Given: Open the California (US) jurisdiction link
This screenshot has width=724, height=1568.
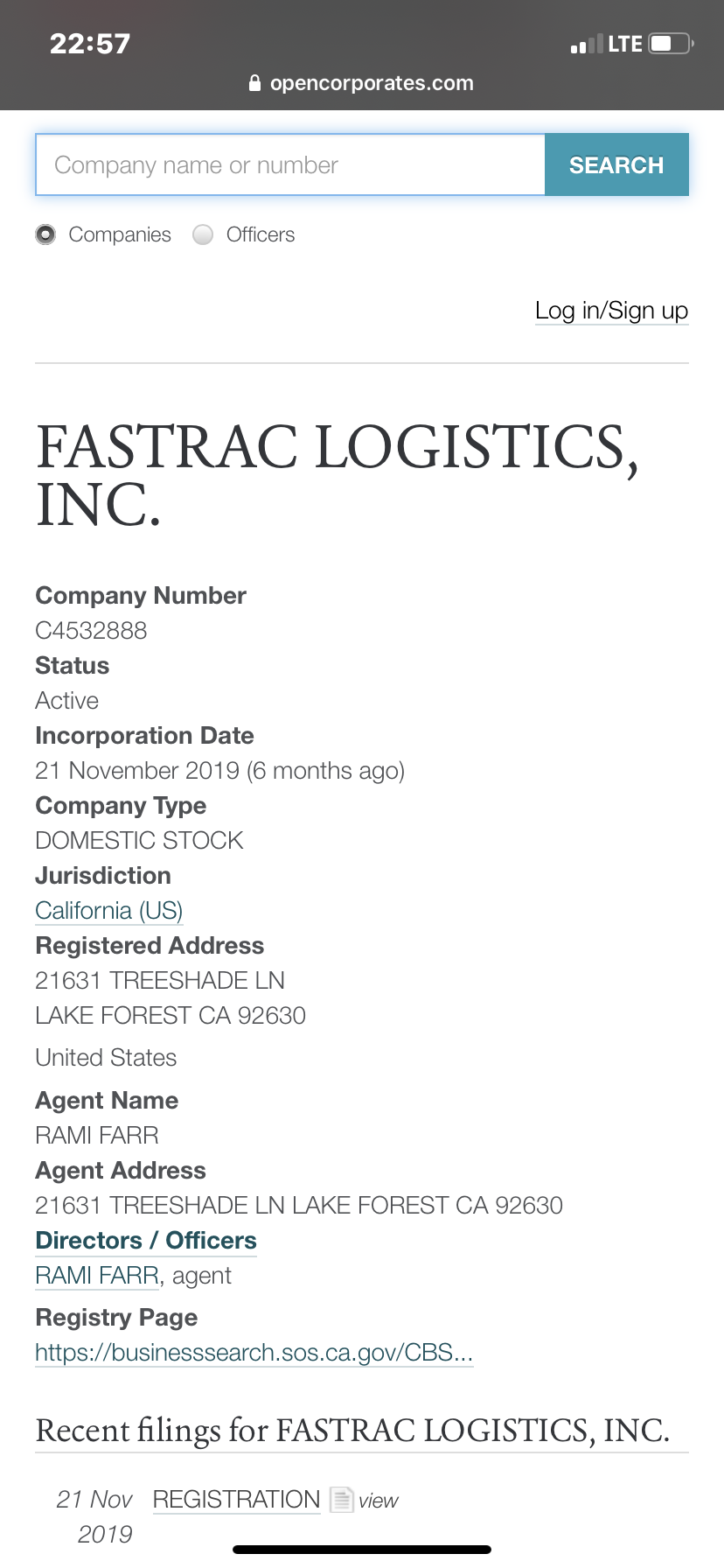Looking at the screenshot, I should (x=109, y=911).
